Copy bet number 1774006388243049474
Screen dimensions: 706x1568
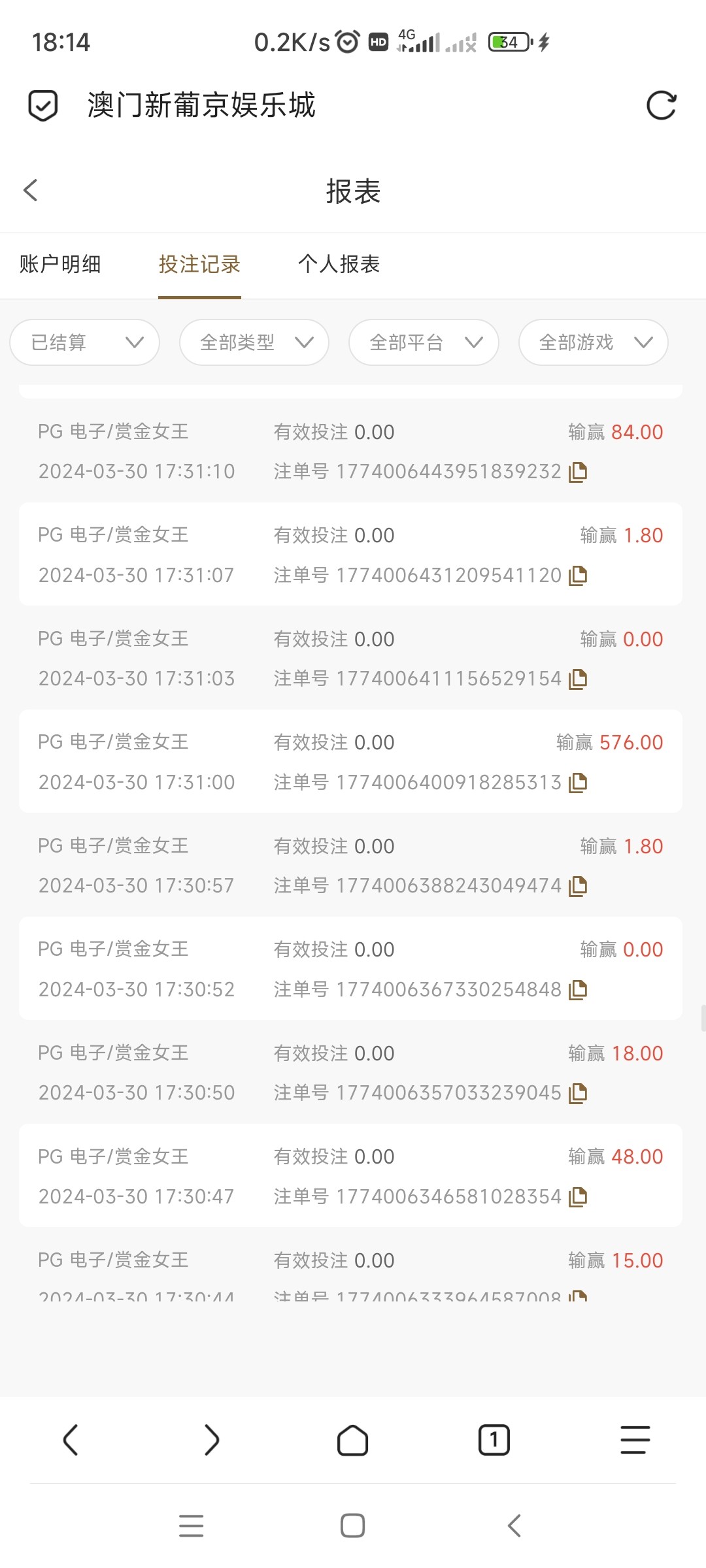(578, 886)
